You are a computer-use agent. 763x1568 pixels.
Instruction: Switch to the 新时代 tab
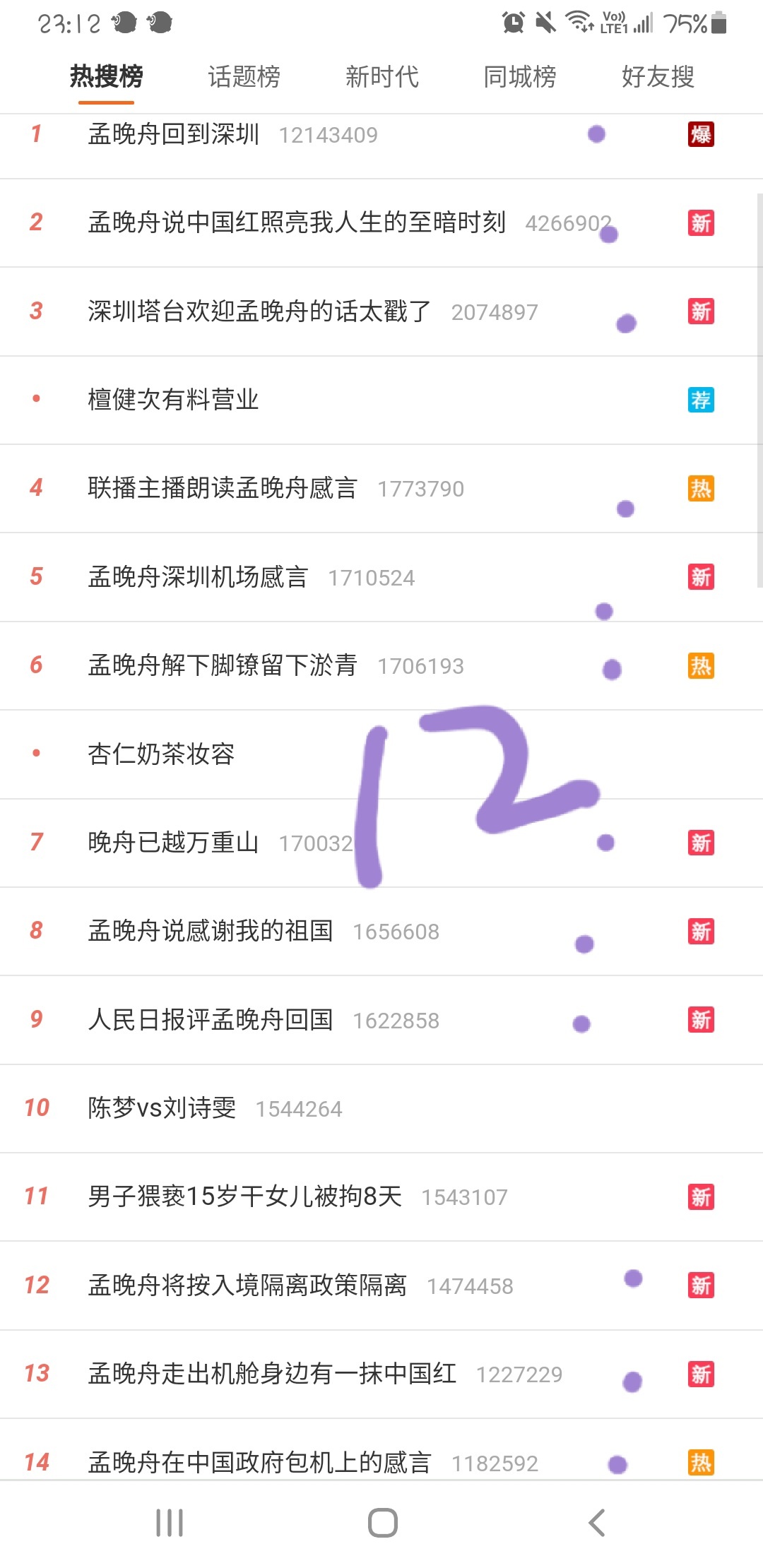(381, 76)
